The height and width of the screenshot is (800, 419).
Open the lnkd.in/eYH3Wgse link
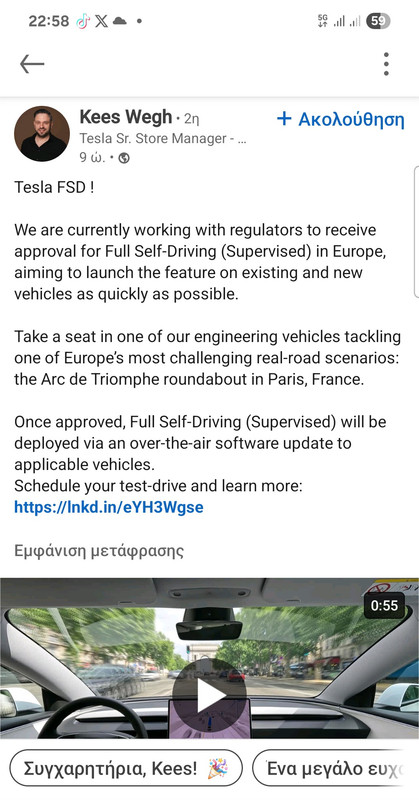click(x=109, y=507)
